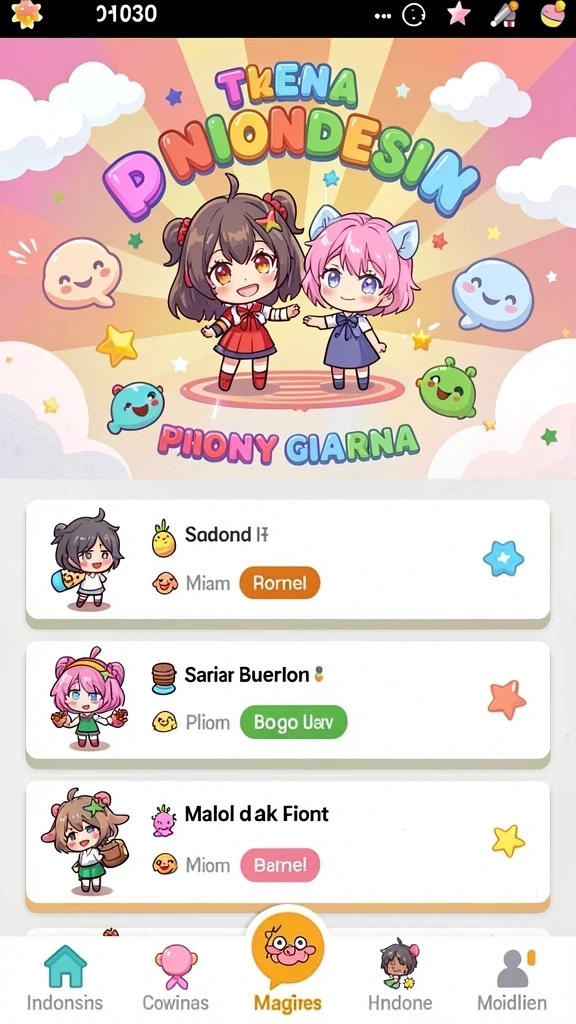Open the Tkena Pniondesin banner

[x=288, y=258]
